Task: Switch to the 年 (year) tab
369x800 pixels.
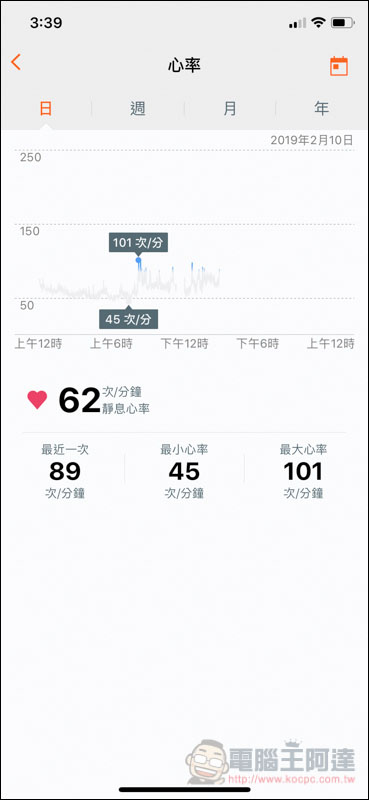Action: (x=322, y=109)
